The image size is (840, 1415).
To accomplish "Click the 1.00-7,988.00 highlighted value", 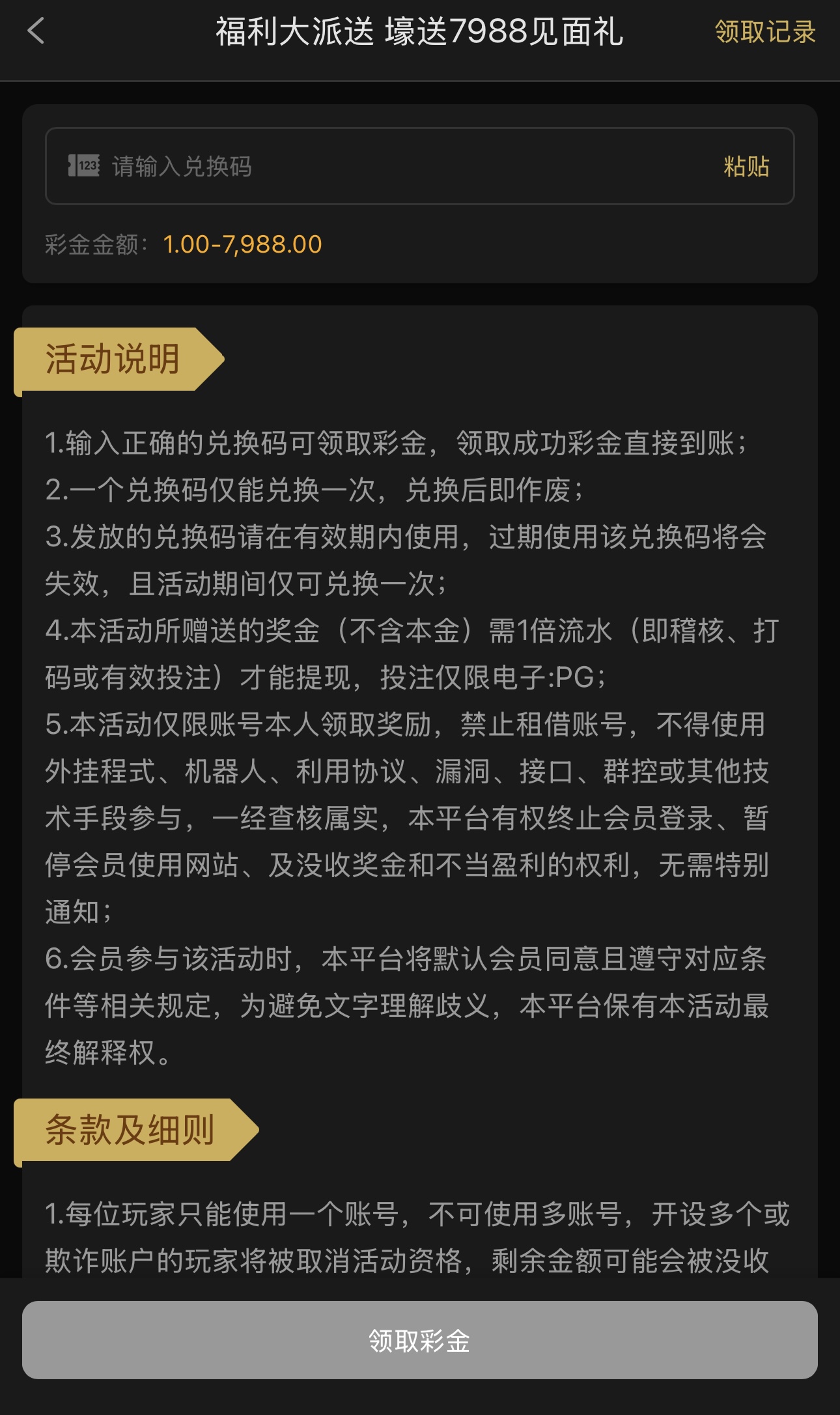I will (242, 245).
